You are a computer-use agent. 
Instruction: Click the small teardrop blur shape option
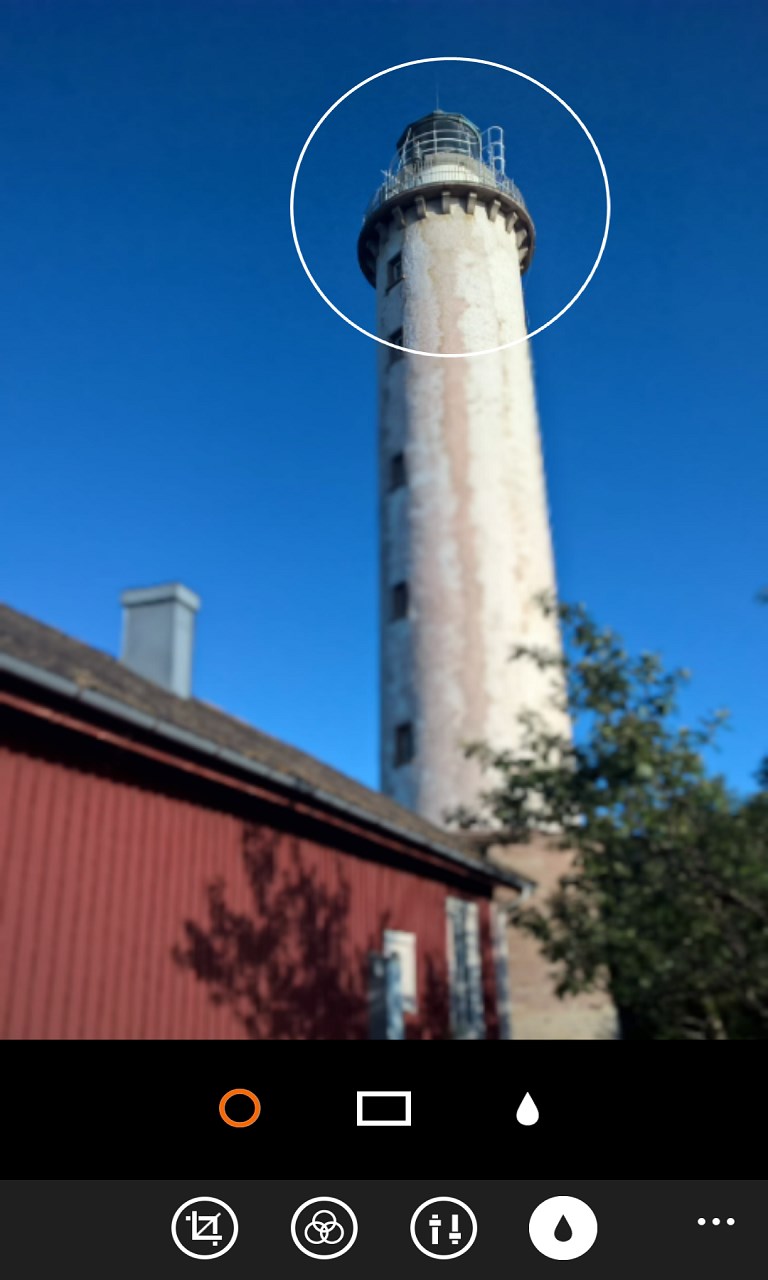[528, 1108]
